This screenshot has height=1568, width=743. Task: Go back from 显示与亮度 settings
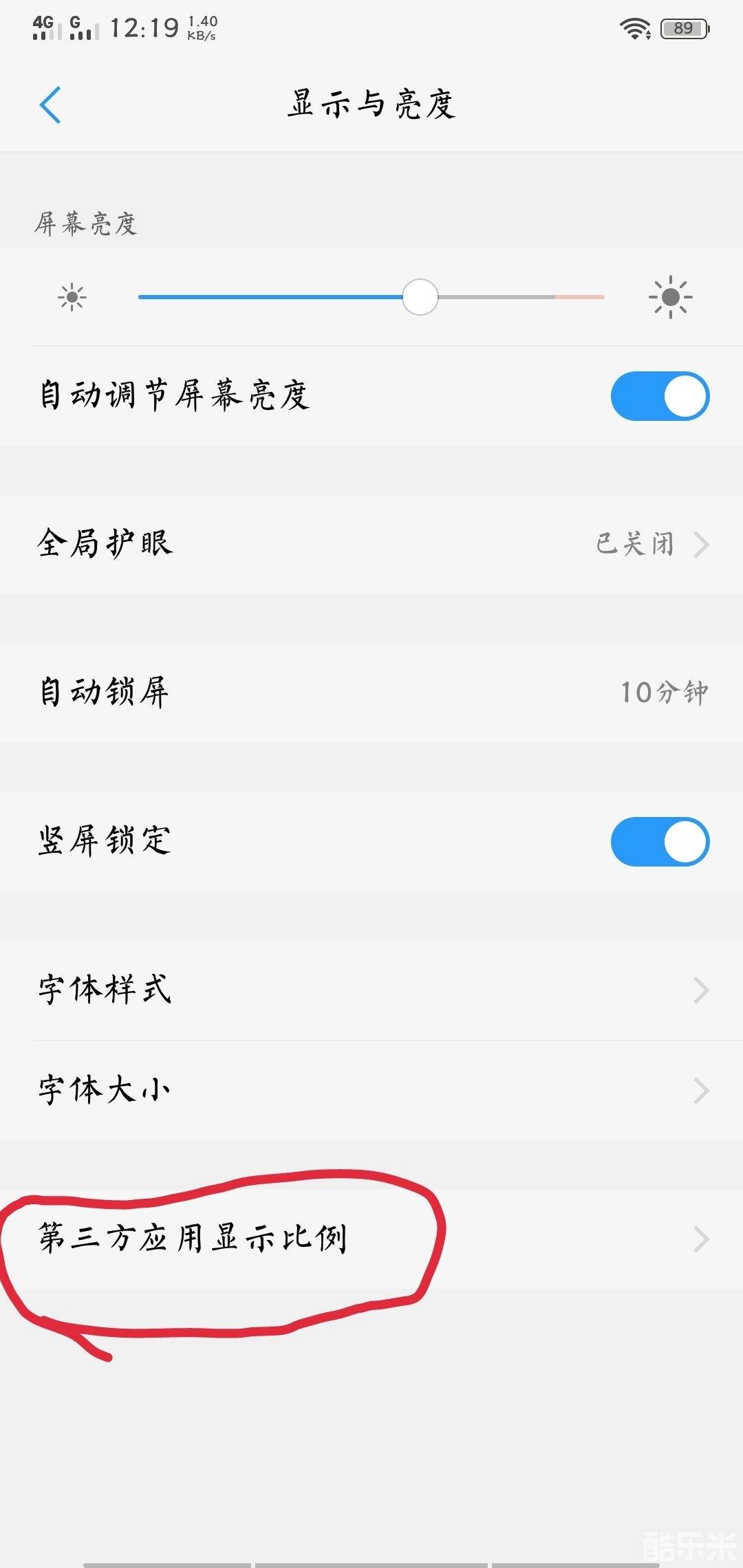[50, 105]
